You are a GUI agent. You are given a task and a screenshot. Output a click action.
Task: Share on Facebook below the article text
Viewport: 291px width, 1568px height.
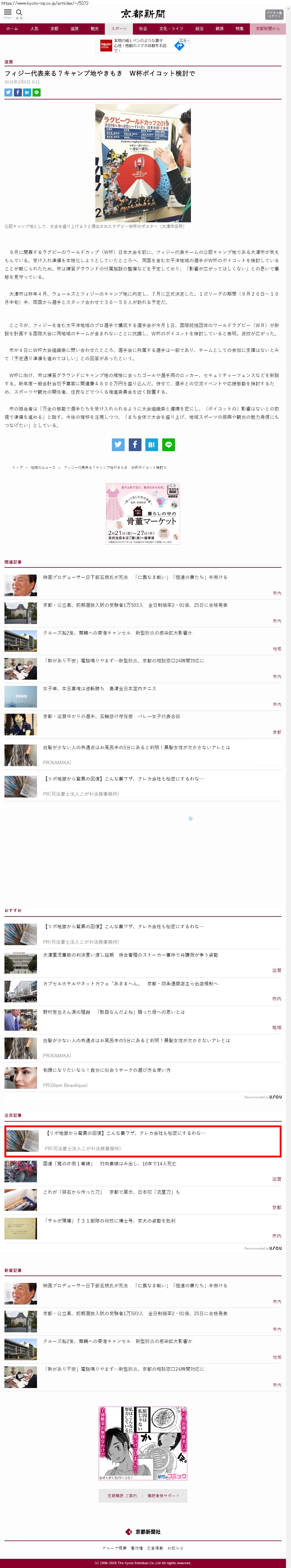(134, 444)
